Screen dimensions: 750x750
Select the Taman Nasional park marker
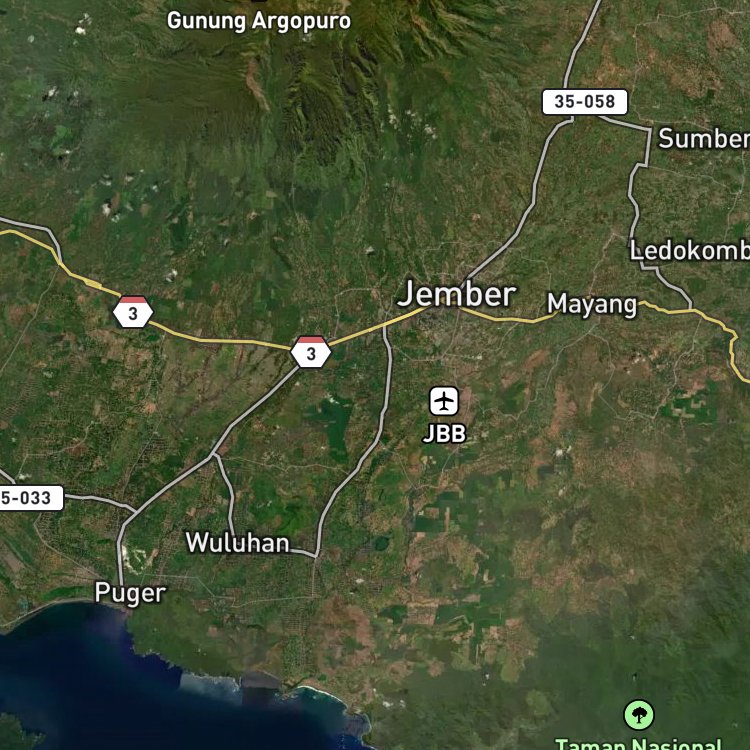pos(639,715)
